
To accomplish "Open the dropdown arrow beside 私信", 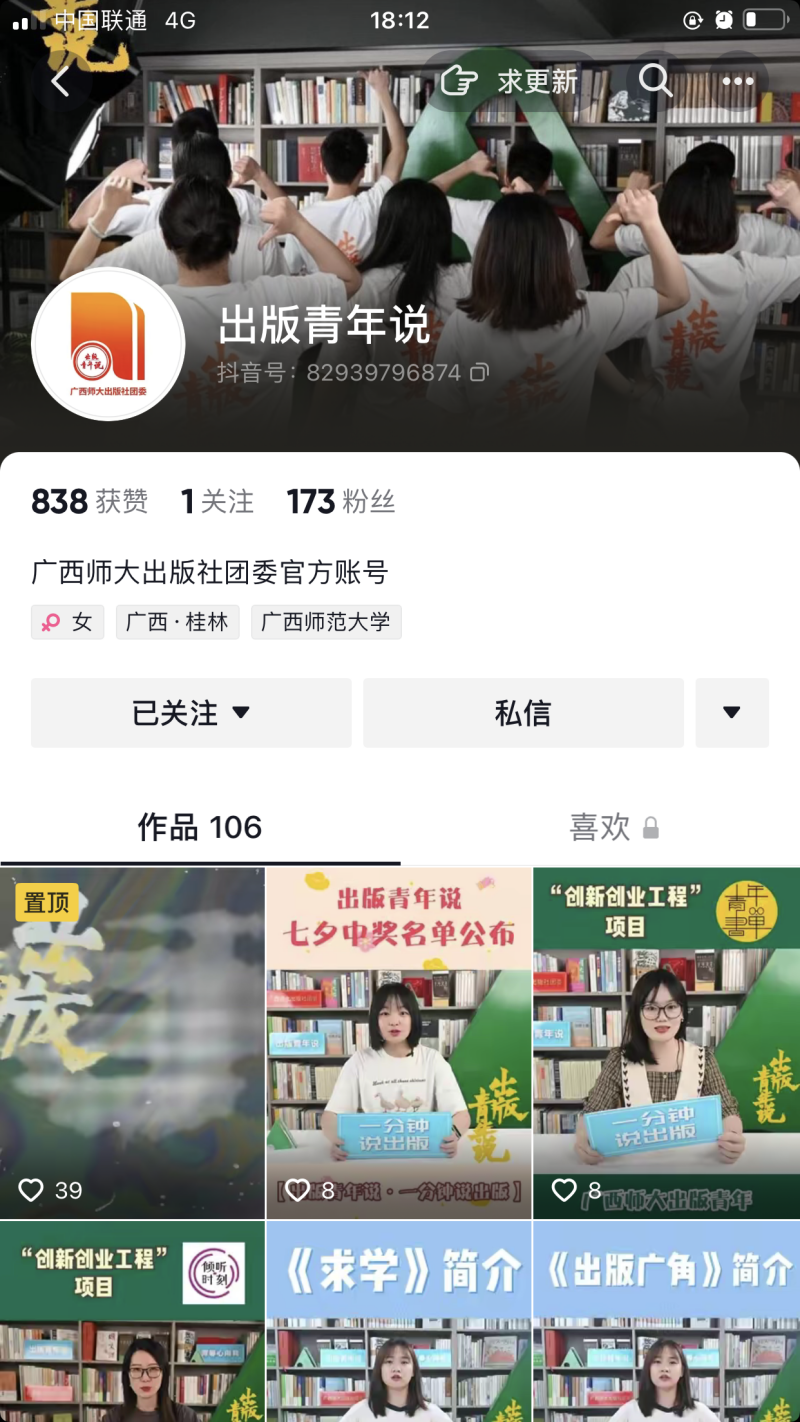I will click(732, 712).
